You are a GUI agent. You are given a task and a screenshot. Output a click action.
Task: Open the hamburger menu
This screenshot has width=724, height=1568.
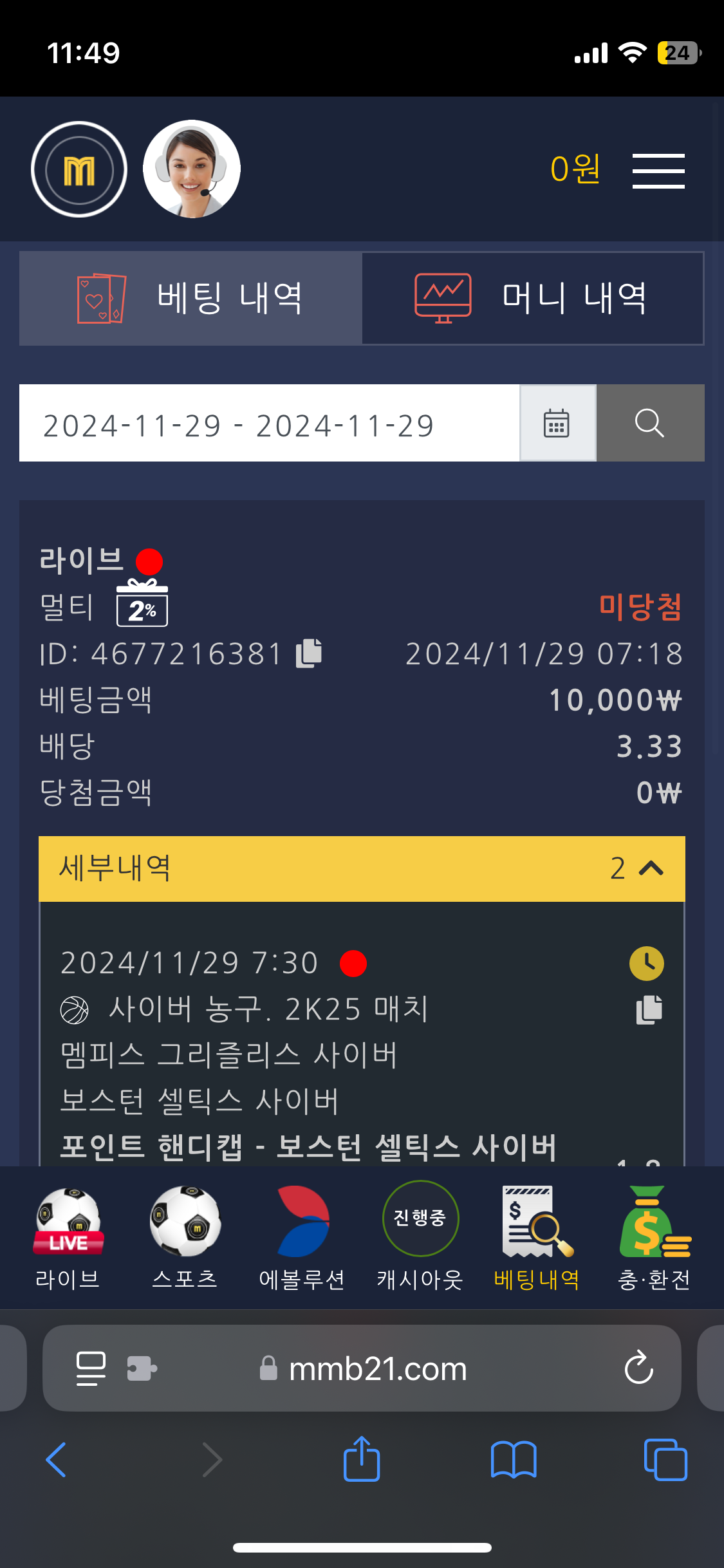(x=658, y=171)
